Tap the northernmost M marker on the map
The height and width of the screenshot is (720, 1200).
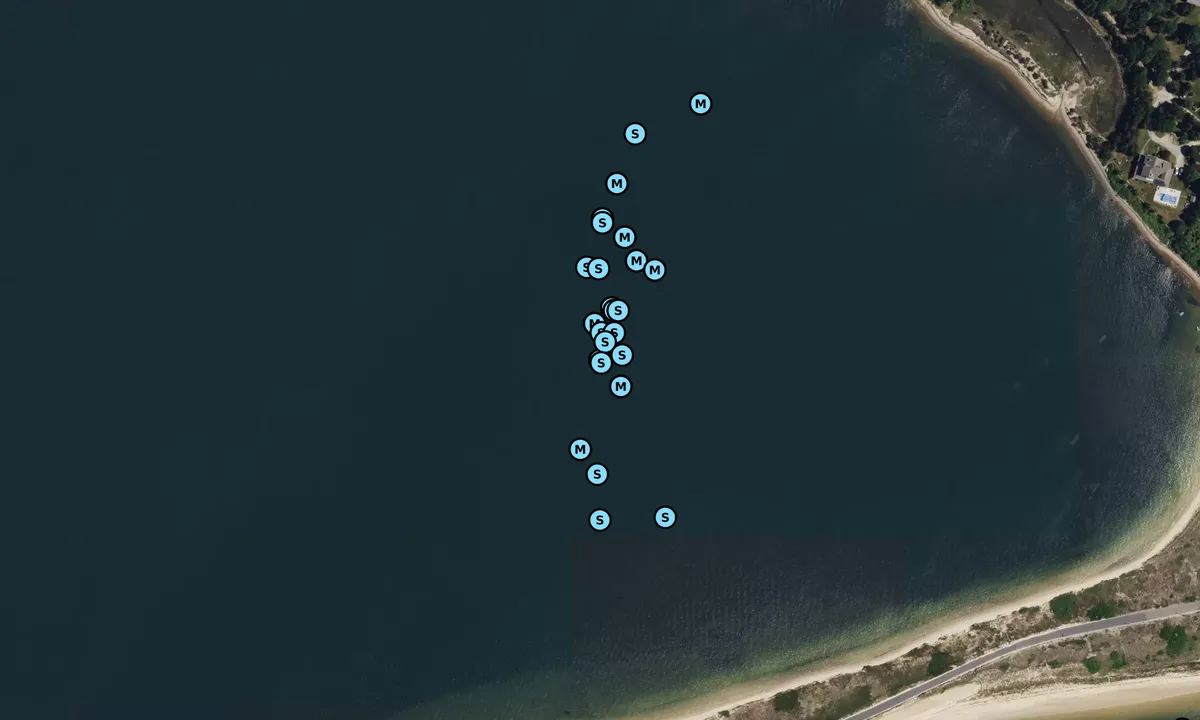[700, 104]
